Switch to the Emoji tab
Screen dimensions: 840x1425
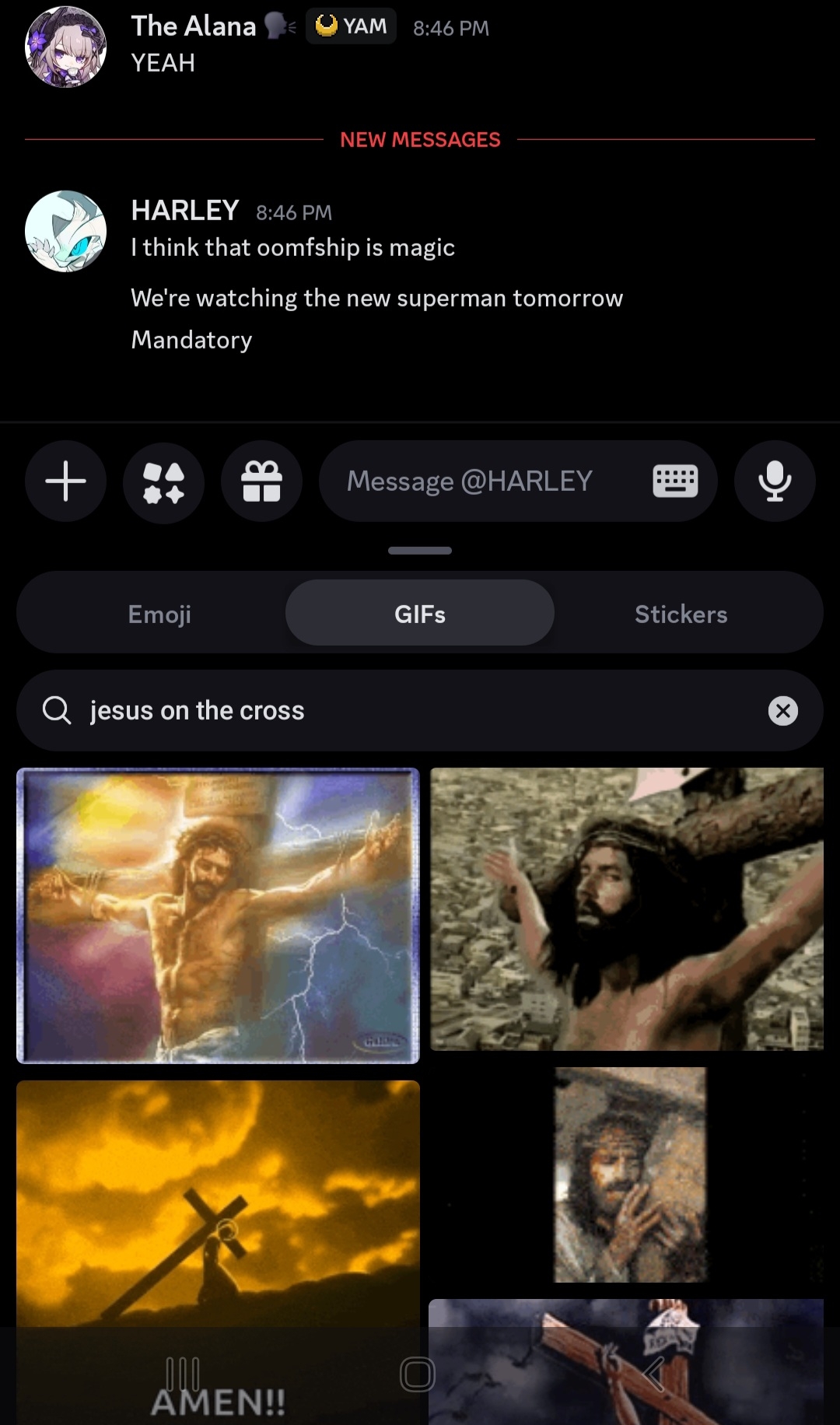159,614
